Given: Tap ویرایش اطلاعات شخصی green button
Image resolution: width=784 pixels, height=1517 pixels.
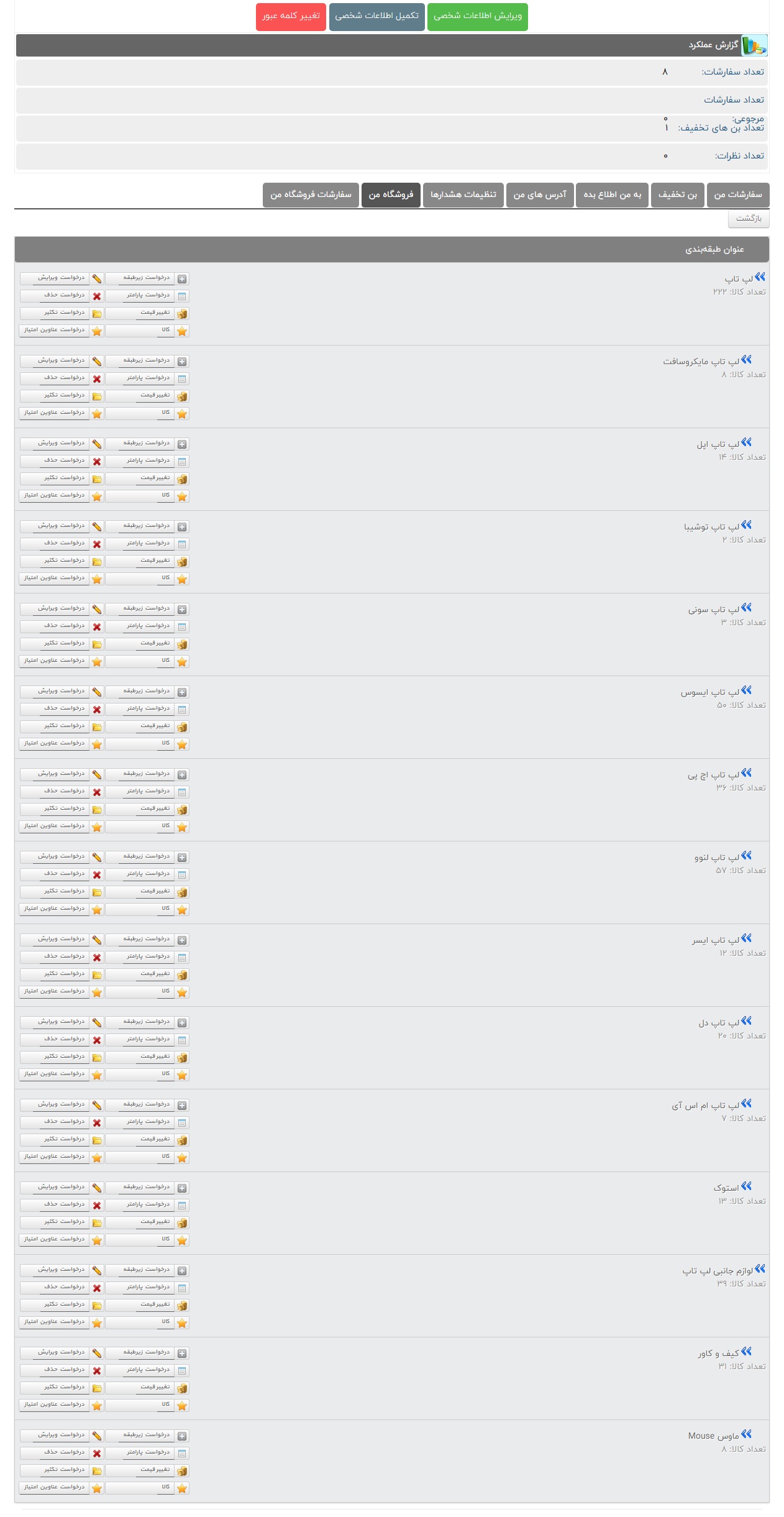Looking at the screenshot, I should 477,16.
